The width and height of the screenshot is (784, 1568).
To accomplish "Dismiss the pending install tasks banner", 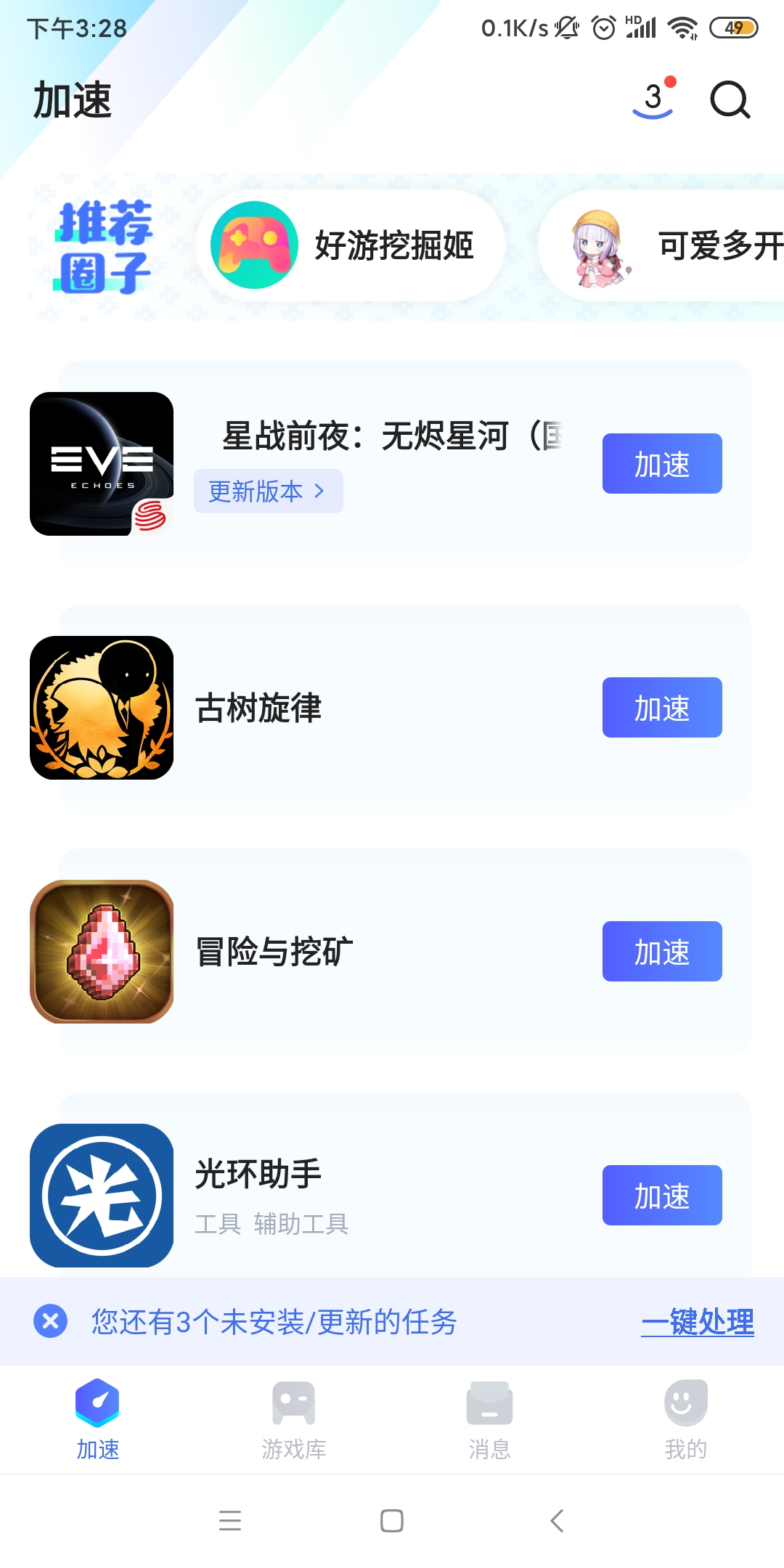I will click(x=51, y=1321).
